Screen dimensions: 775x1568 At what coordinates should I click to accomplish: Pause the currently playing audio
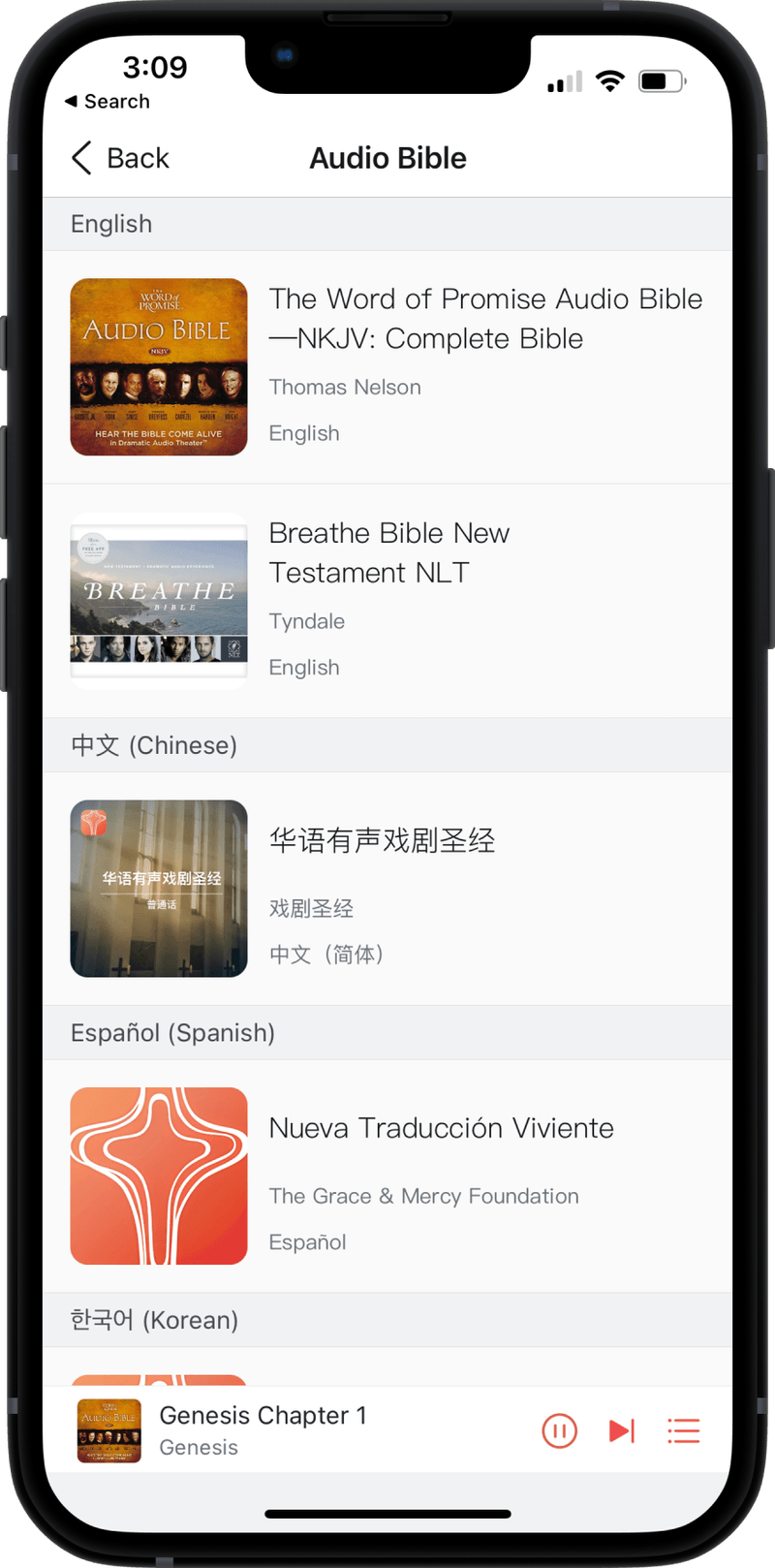click(x=559, y=1430)
